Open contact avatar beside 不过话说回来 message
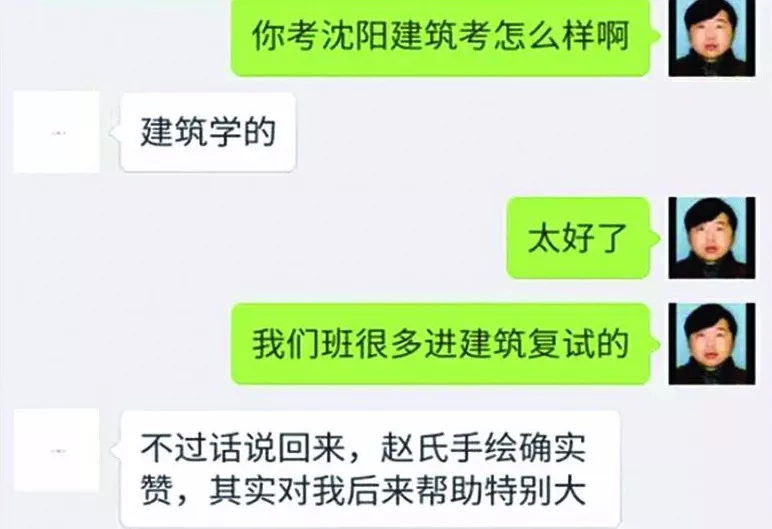This screenshot has width=772, height=529. [58, 448]
